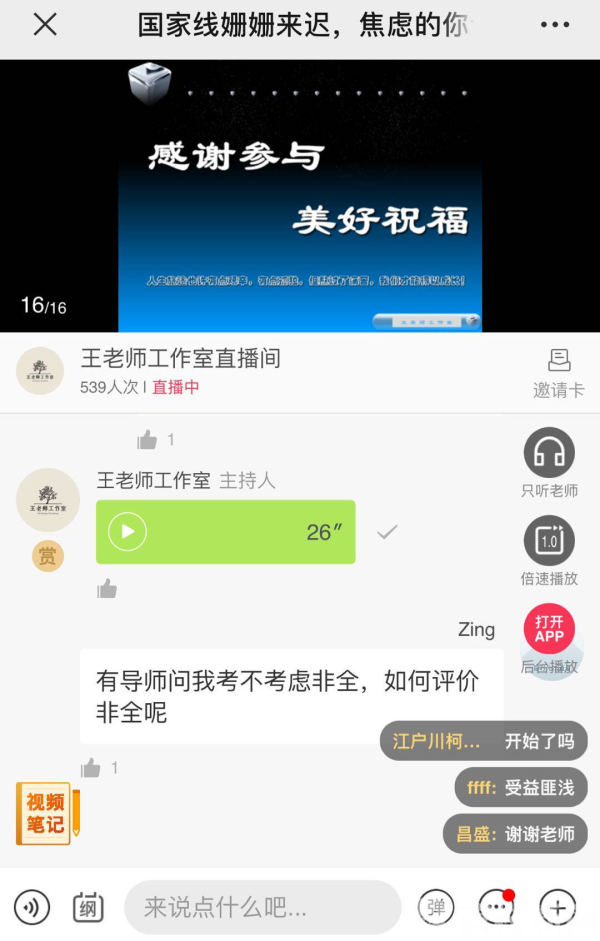The height and width of the screenshot is (941, 600).
Task: Close the live broadcast page
Action: (x=45, y=26)
